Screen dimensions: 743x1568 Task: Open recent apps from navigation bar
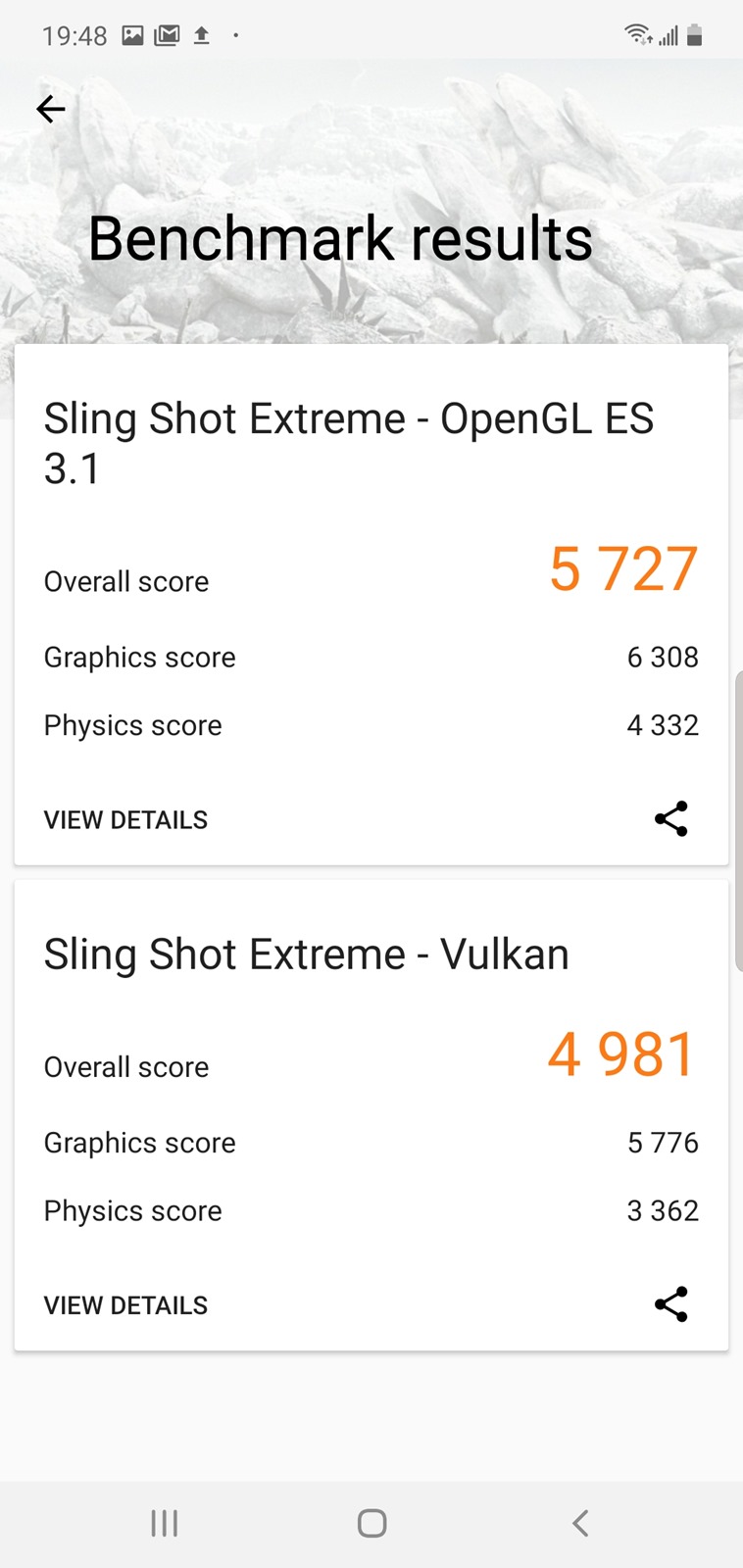[165, 1523]
